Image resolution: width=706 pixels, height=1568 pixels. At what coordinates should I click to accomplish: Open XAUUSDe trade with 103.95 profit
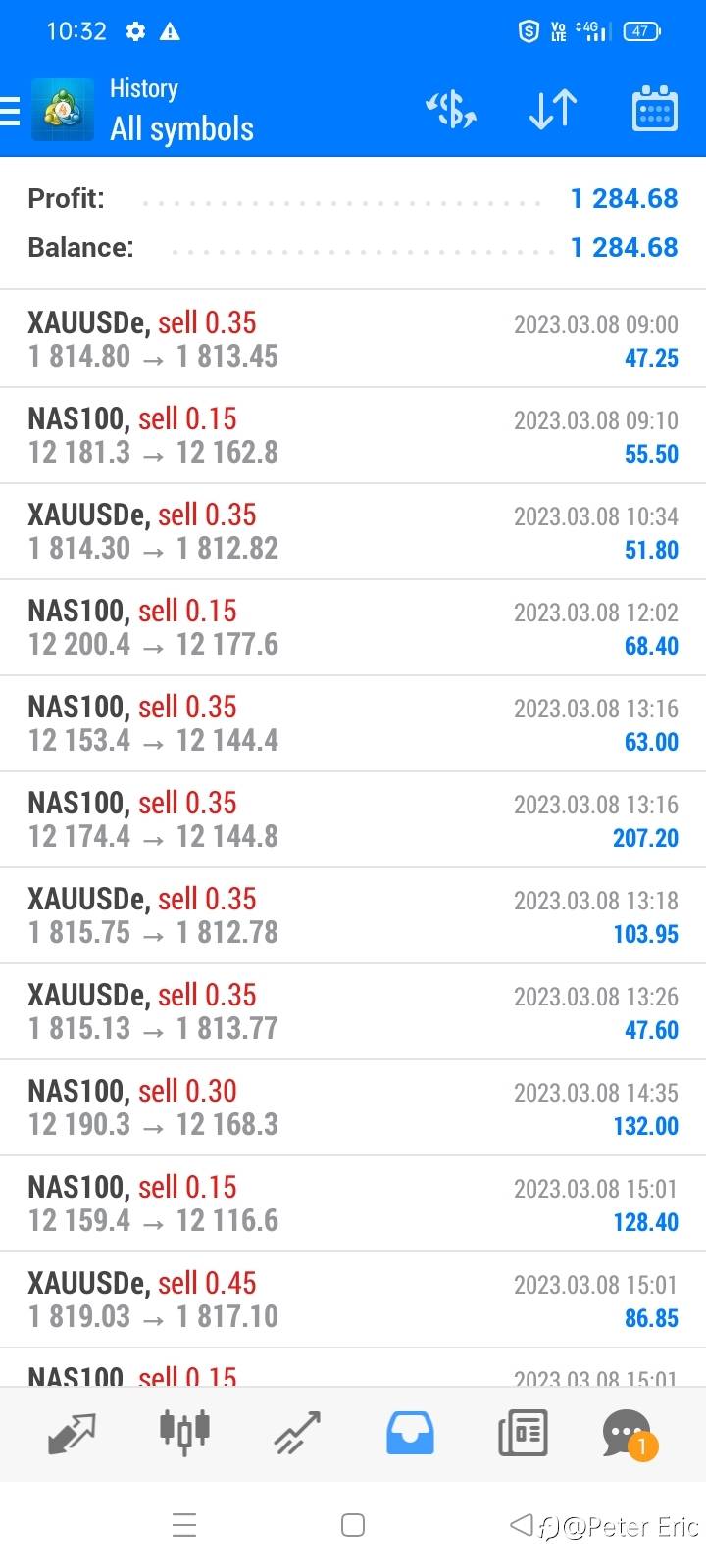[x=353, y=915]
